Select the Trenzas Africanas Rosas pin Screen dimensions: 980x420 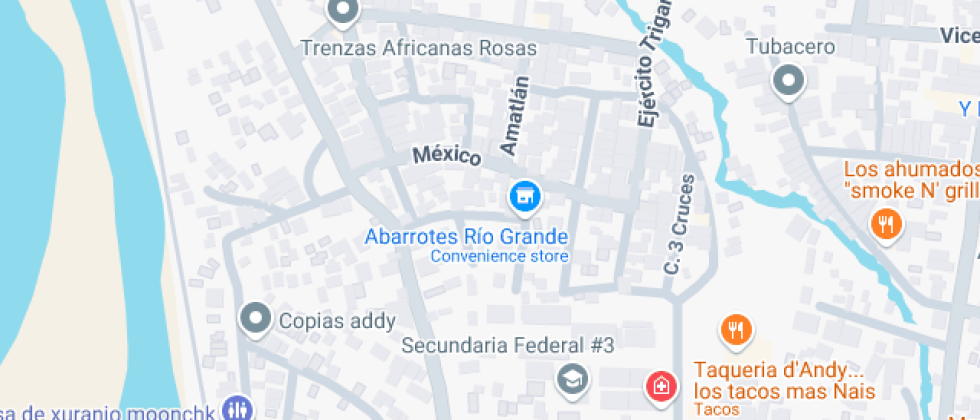pyautogui.click(x=343, y=12)
